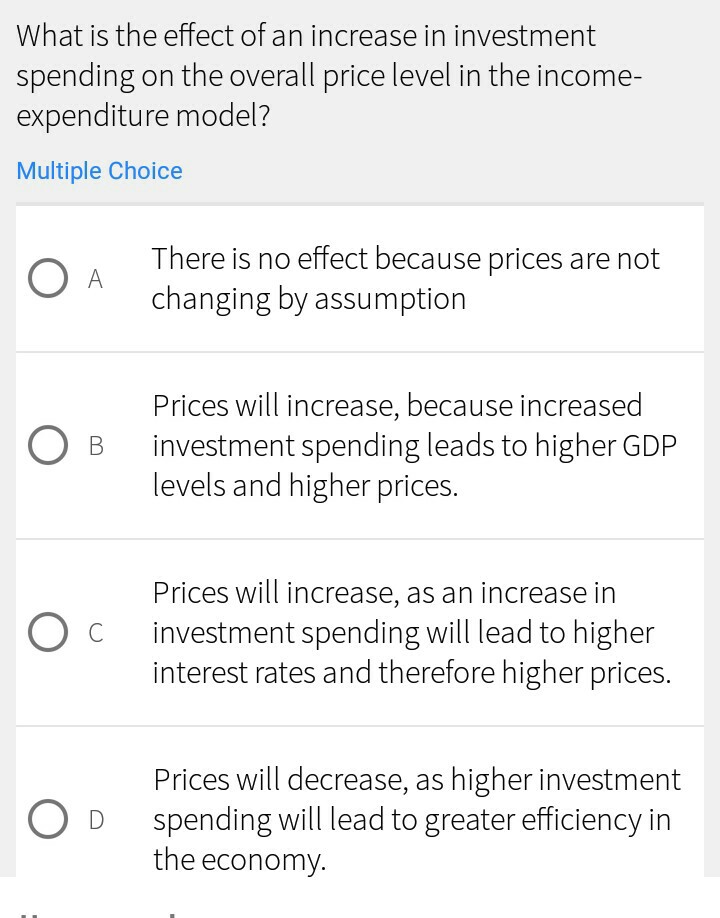Click the Multiple Choice link
Image resolution: width=720 pixels, height=918 pixels.
pyautogui.click(x=99, y=171)
